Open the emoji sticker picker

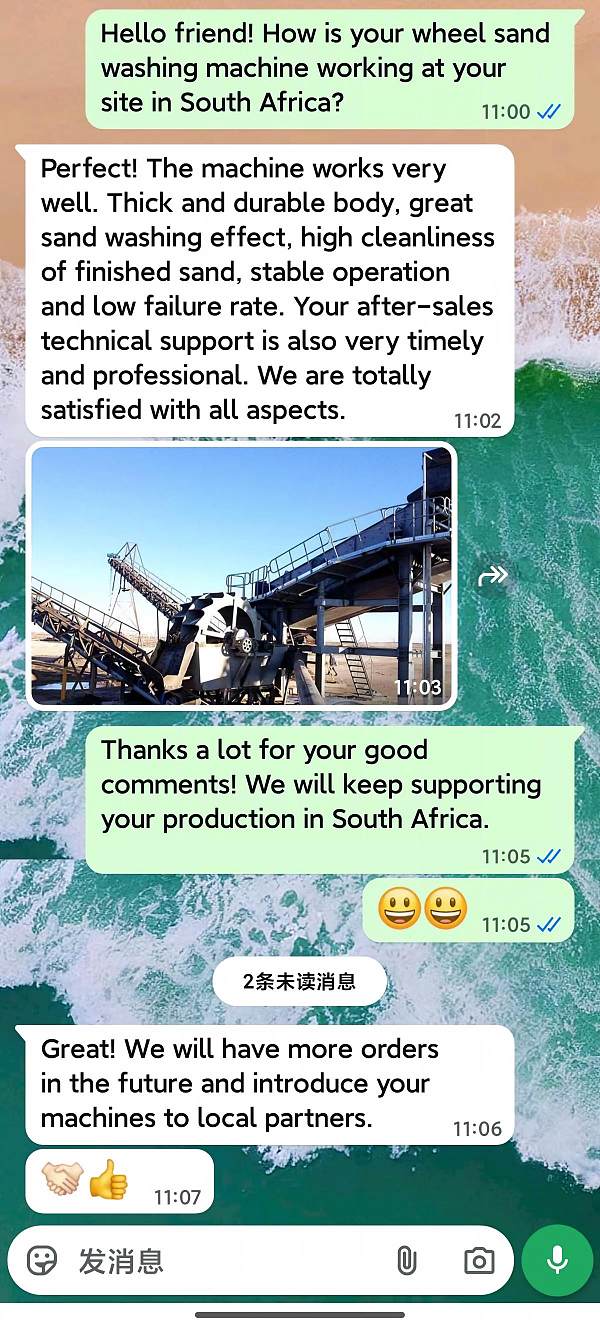tap(42, 1261)
